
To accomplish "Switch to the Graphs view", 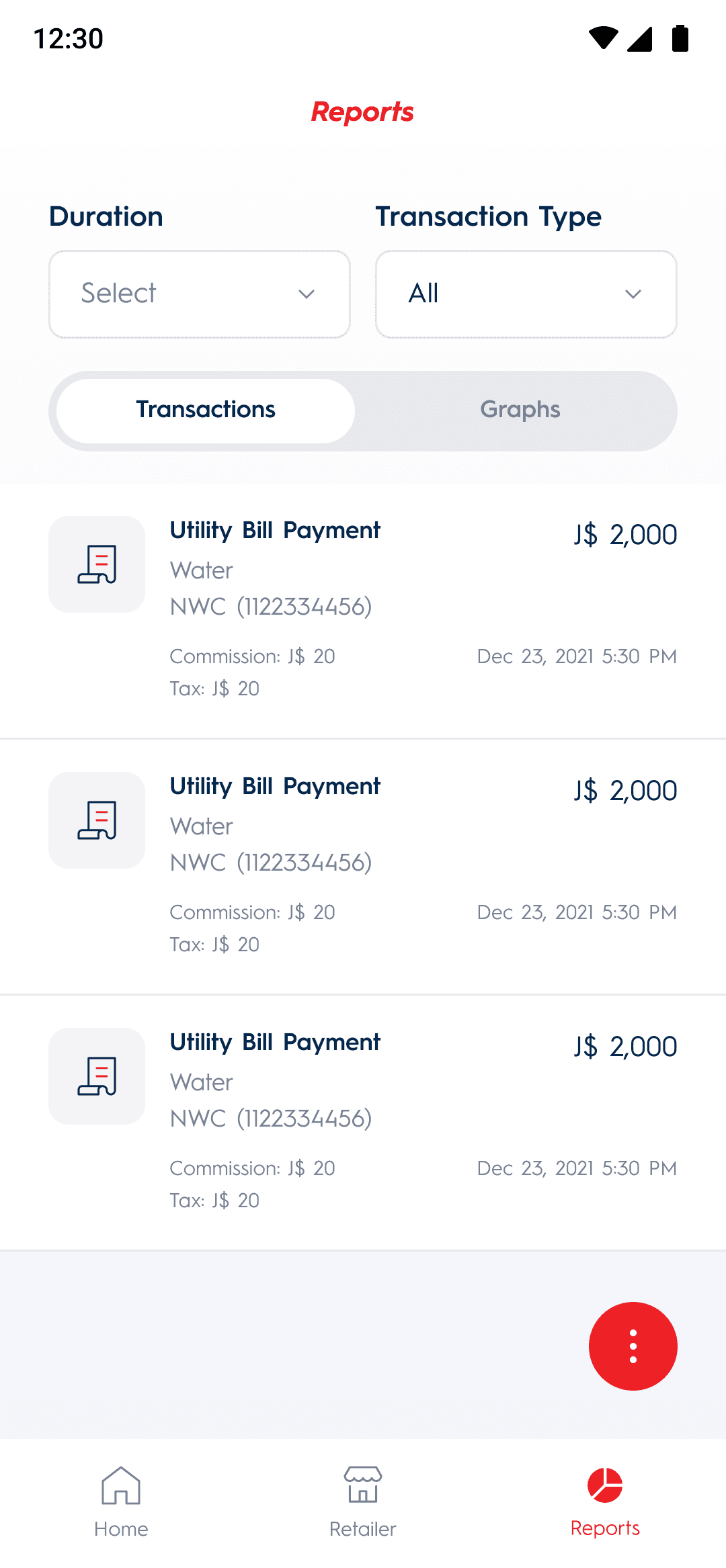I will 520,410.
